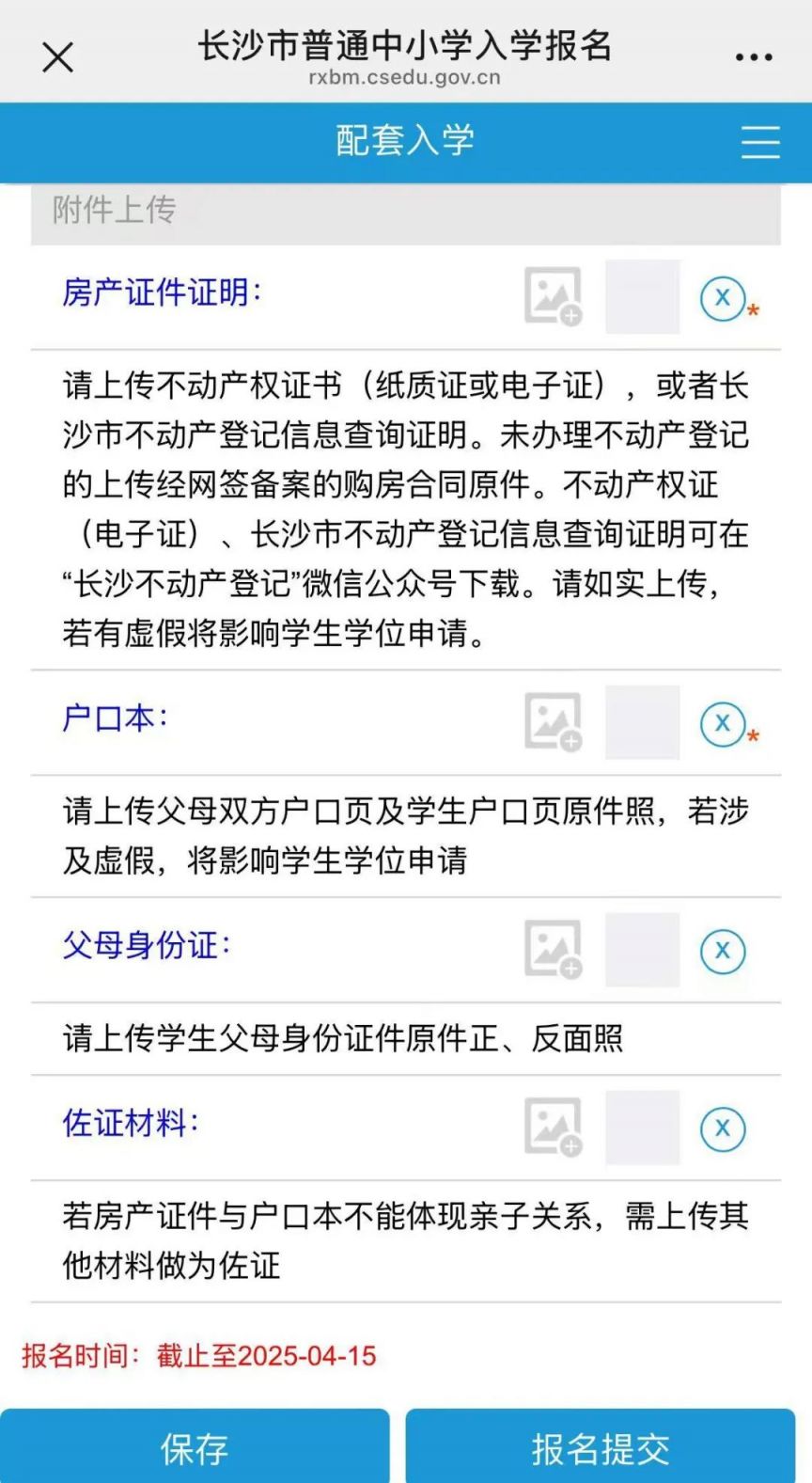
Task: Open the 房产证件证明 image preview box
Action: (x=642, y=296)
